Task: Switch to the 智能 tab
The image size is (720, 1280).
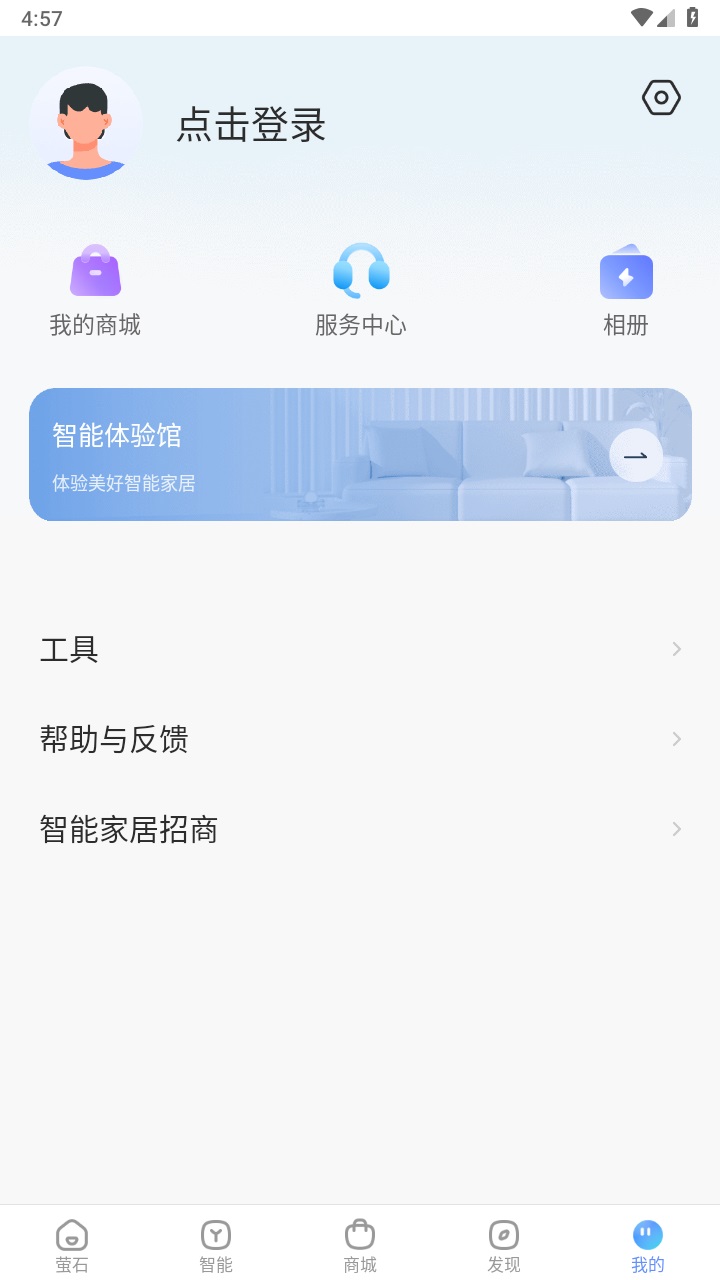Action: [216, 1245]
